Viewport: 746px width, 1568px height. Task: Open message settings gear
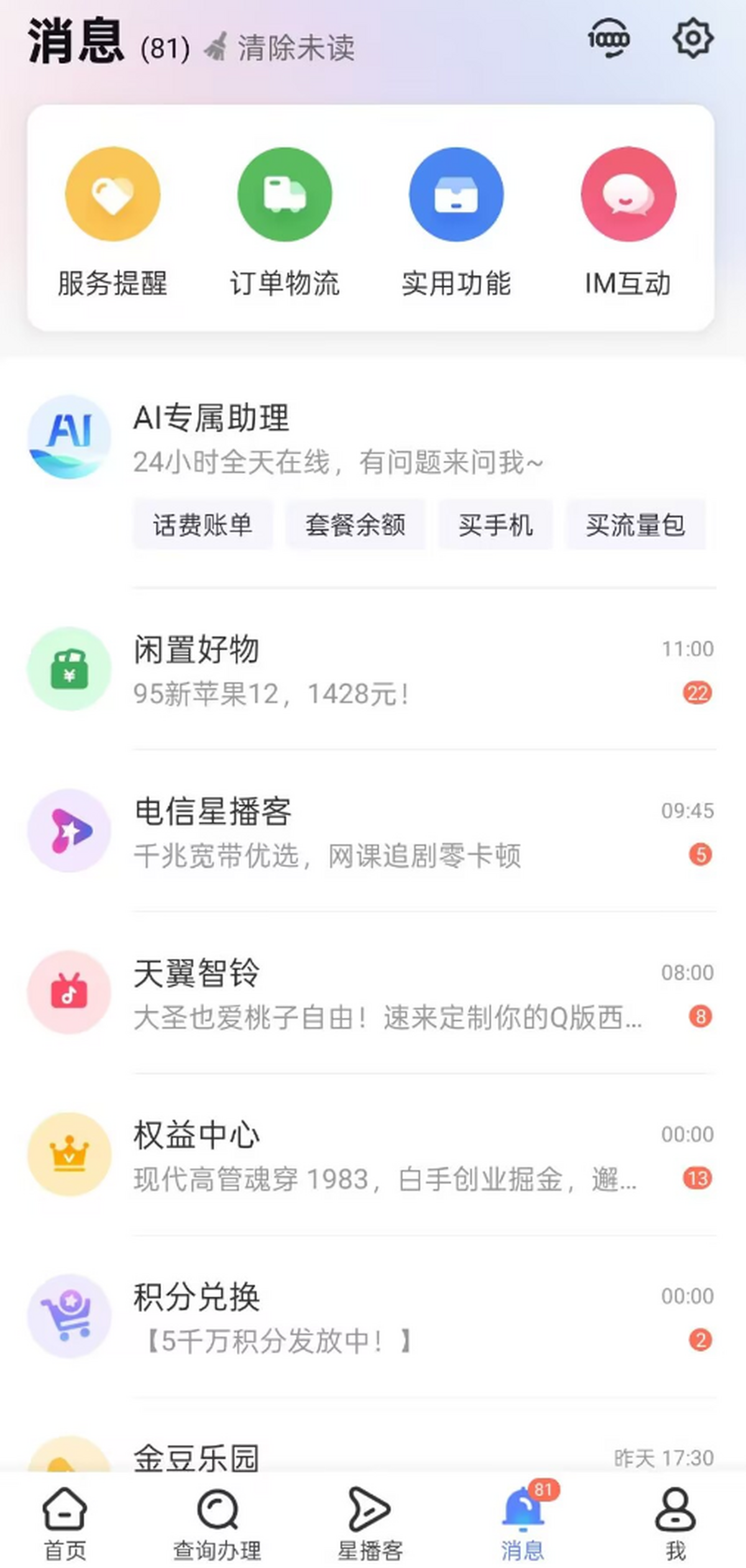693,39
